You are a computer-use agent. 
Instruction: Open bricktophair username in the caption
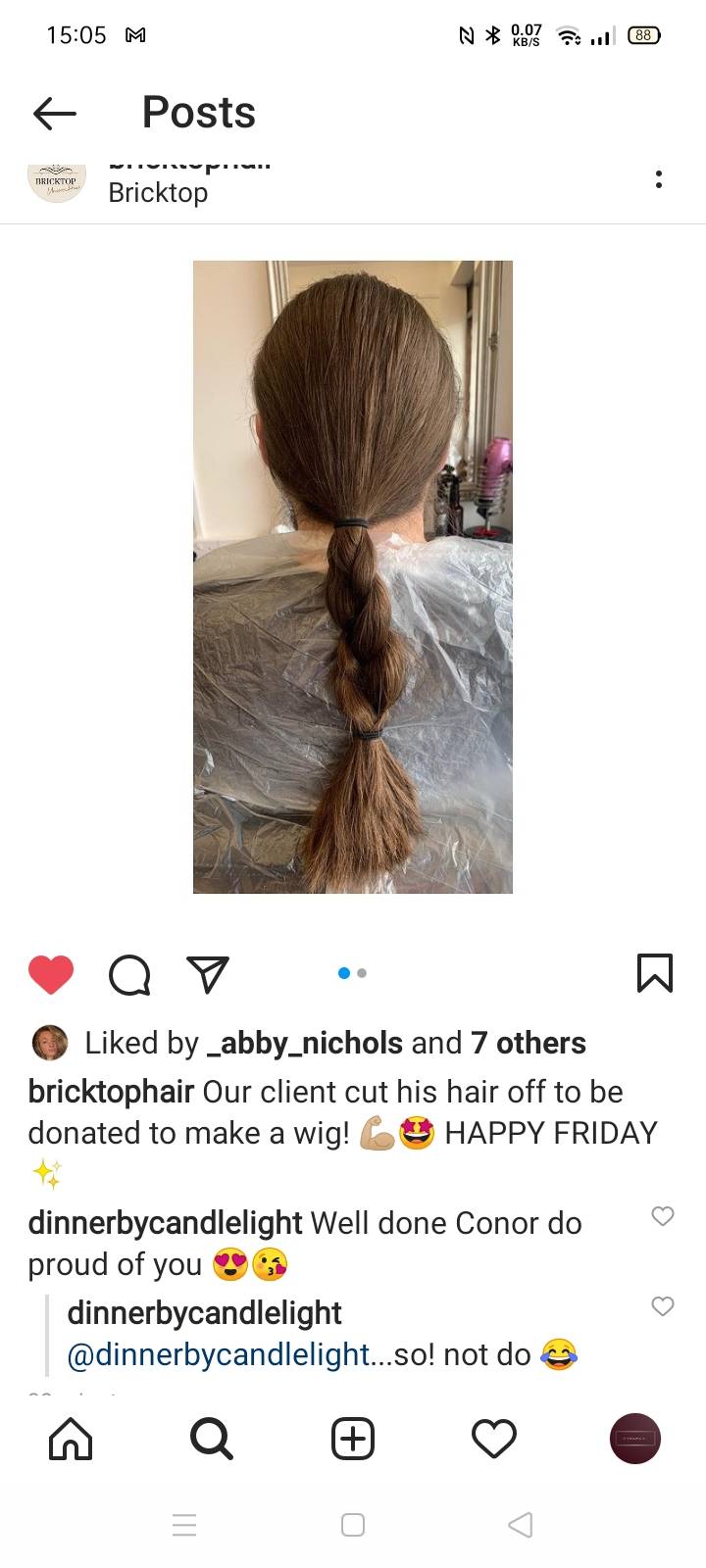coord(111,1092)
